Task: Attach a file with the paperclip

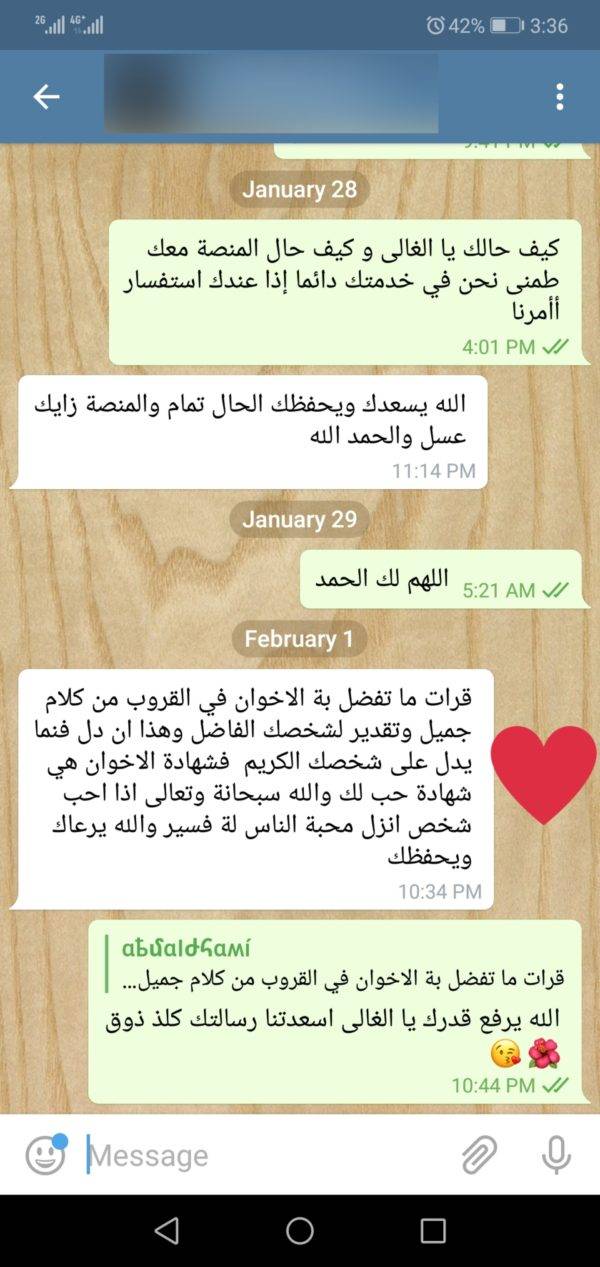Action: point(480,1156)
